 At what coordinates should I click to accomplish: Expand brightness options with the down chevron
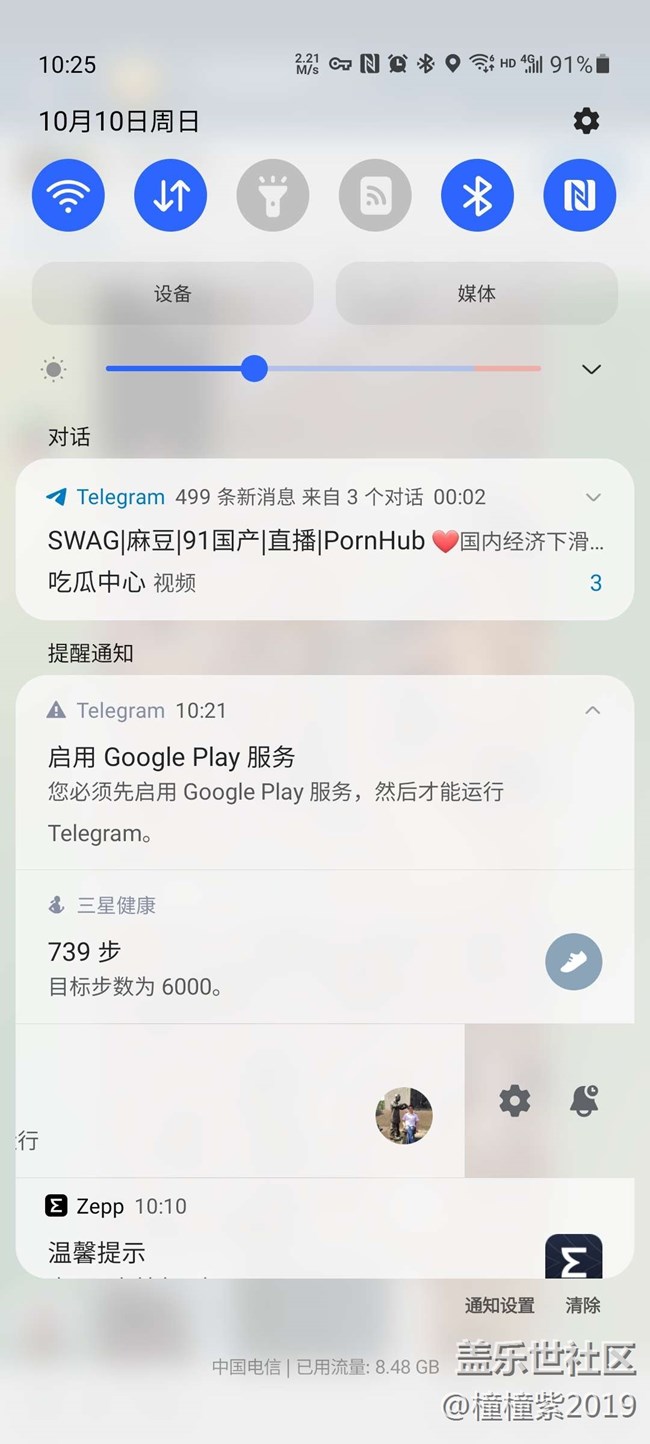591,369
